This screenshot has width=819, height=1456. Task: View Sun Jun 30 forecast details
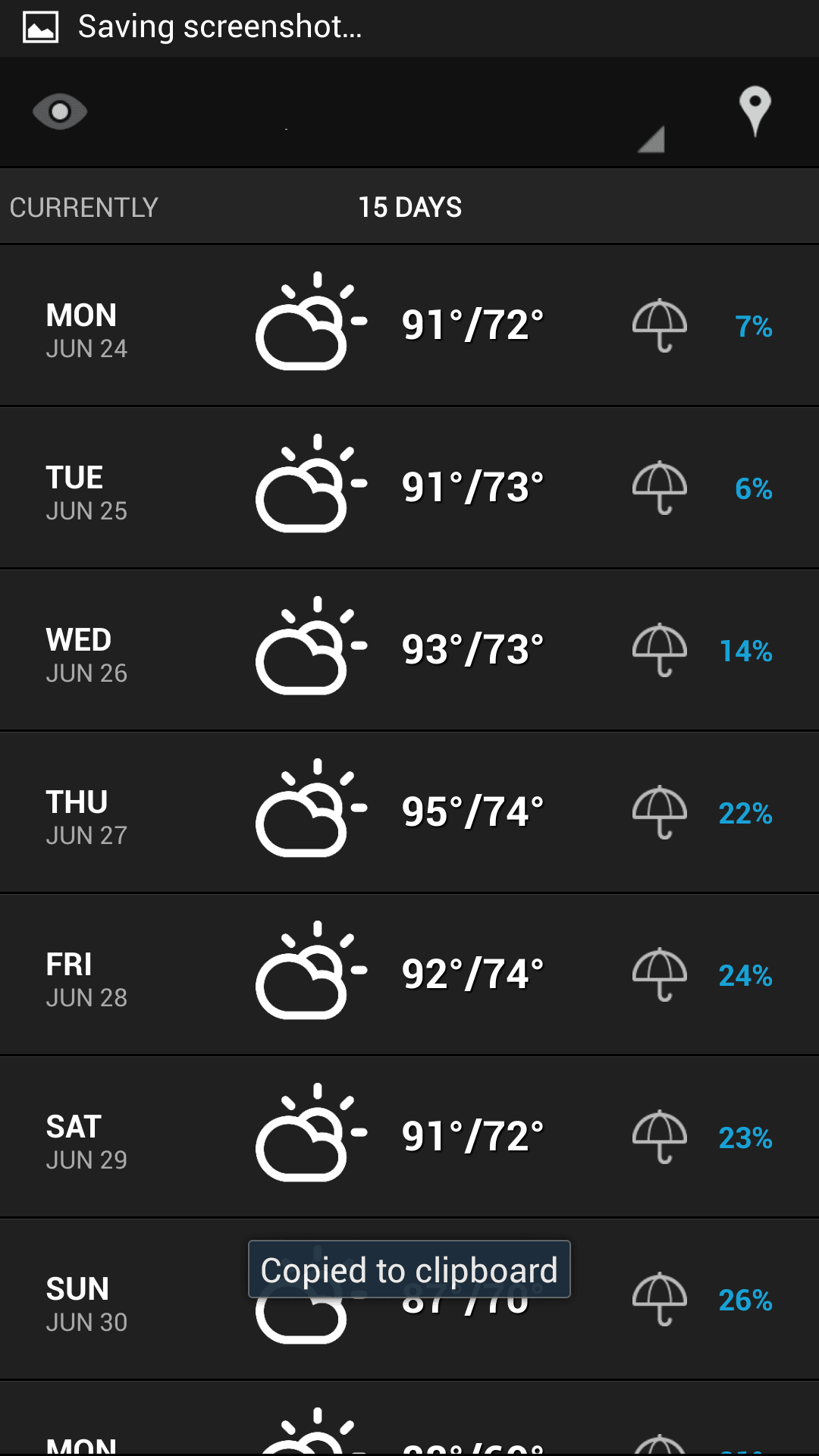click(409, 1299)
